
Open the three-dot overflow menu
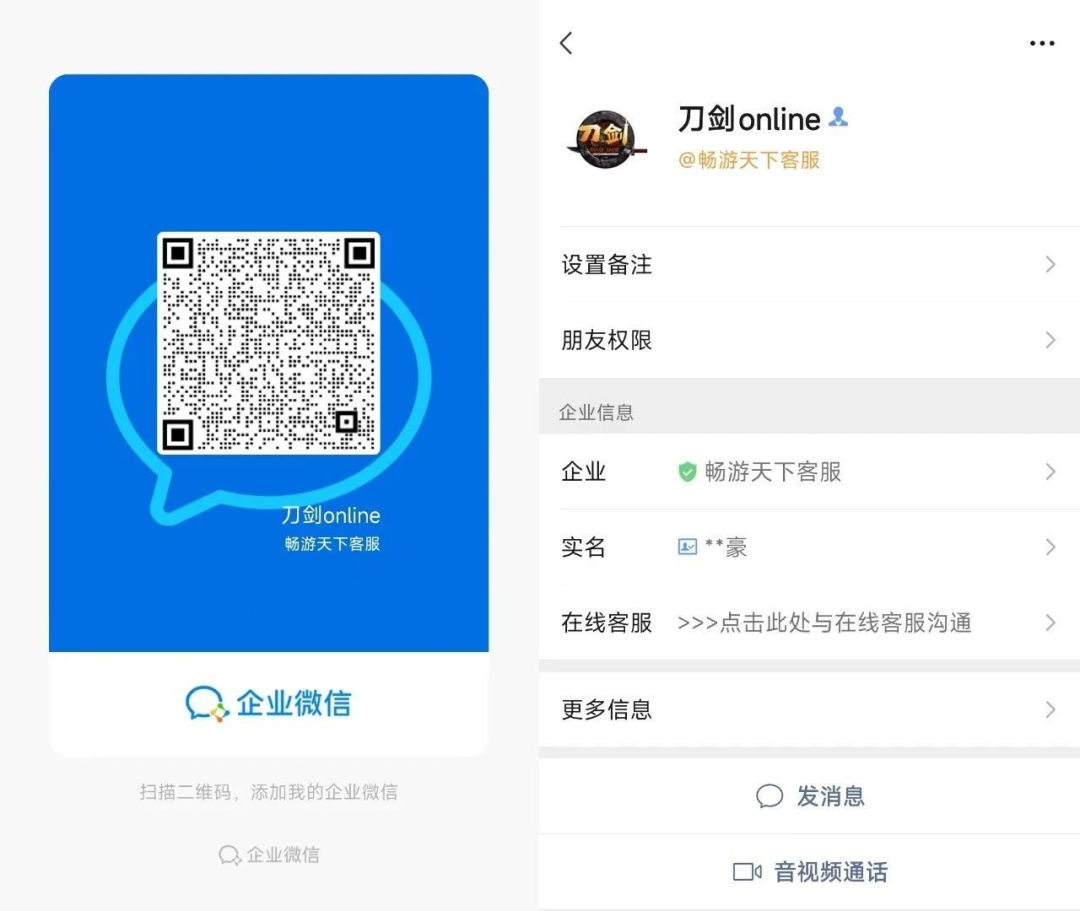point(1042,44)
